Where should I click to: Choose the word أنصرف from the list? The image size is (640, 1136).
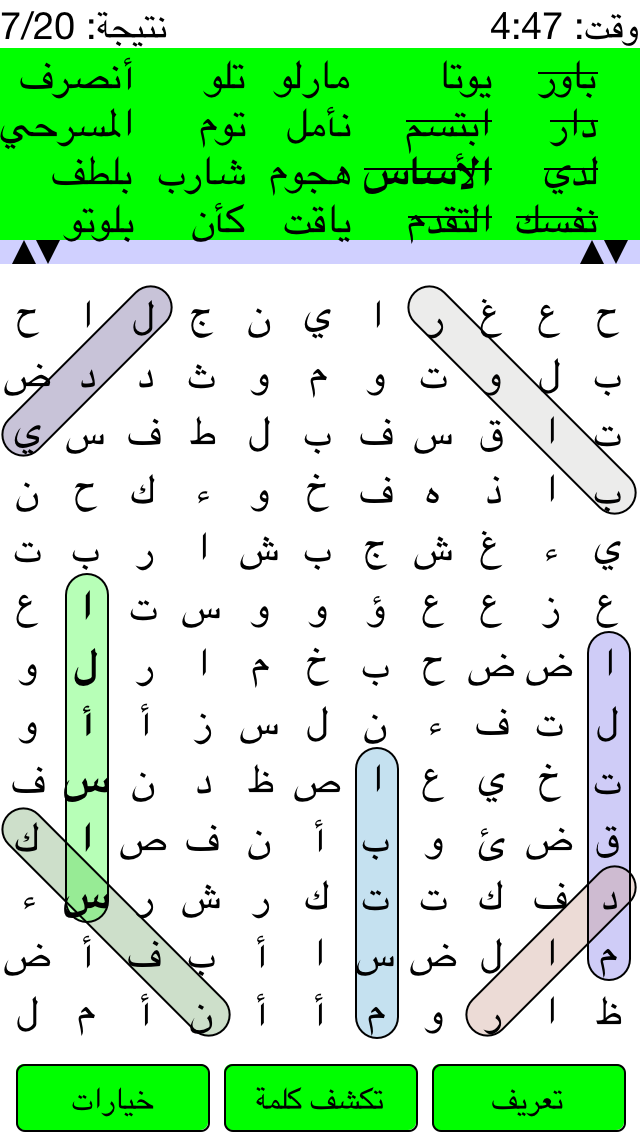click(x=76, y=81)
